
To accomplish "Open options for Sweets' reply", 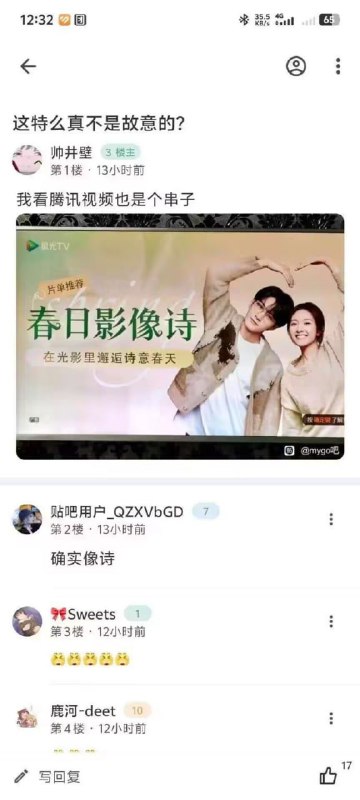I will click(x=331, y=621).
